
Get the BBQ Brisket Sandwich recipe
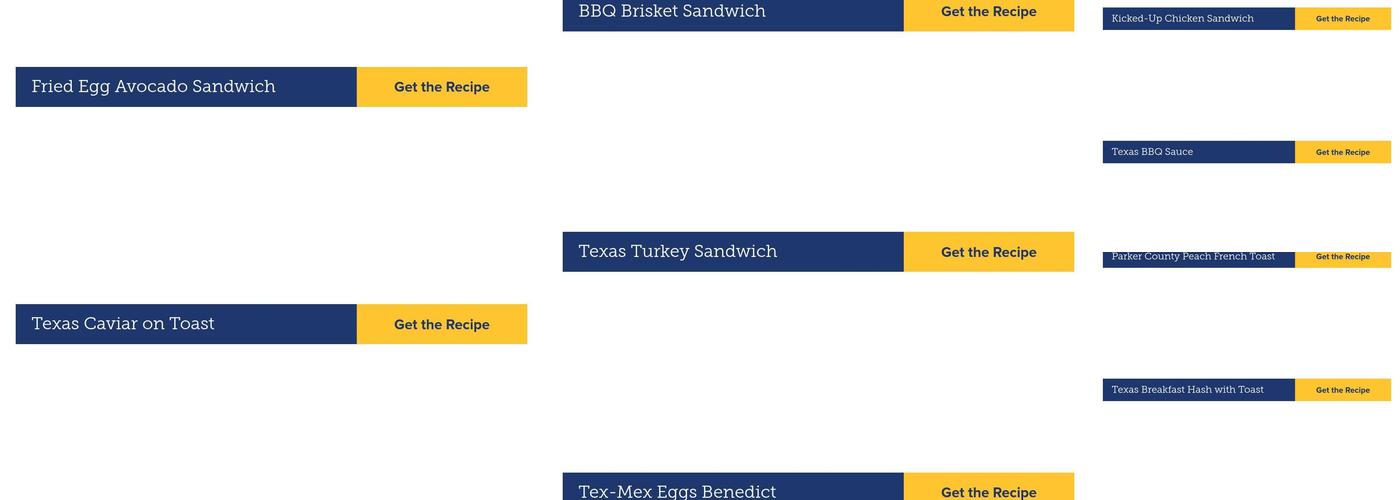[988, 13]
